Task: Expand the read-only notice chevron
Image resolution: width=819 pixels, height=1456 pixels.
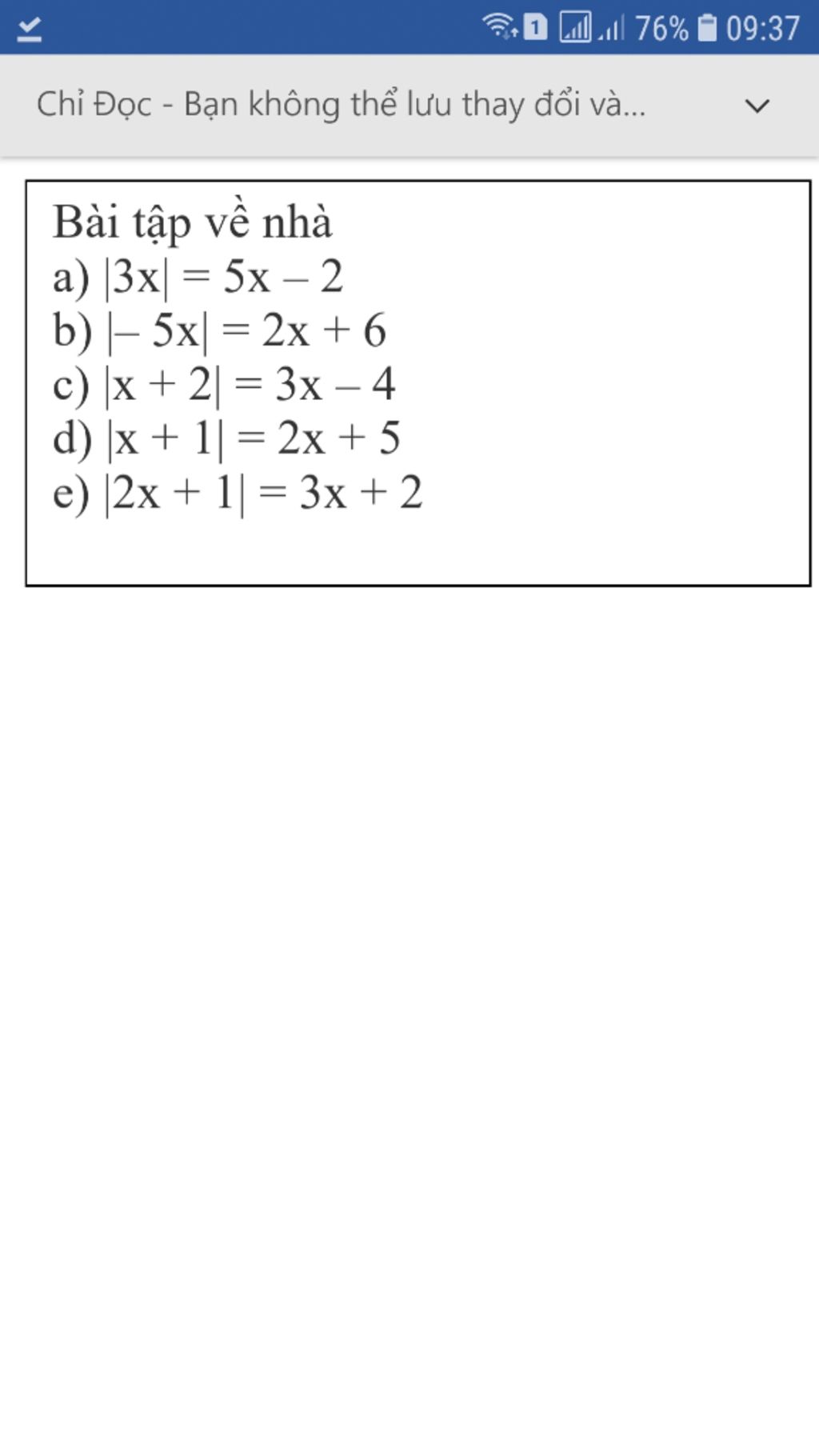Action: pos(756,106)
